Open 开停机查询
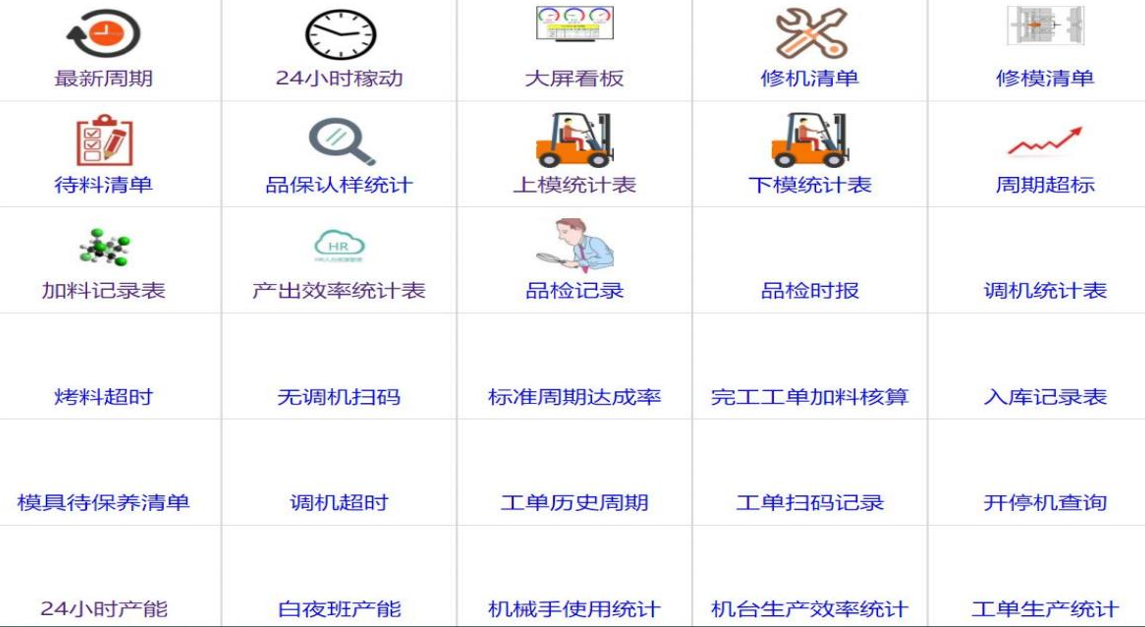This screenshot has width=1145, height=627. (x=1045, y=503)
